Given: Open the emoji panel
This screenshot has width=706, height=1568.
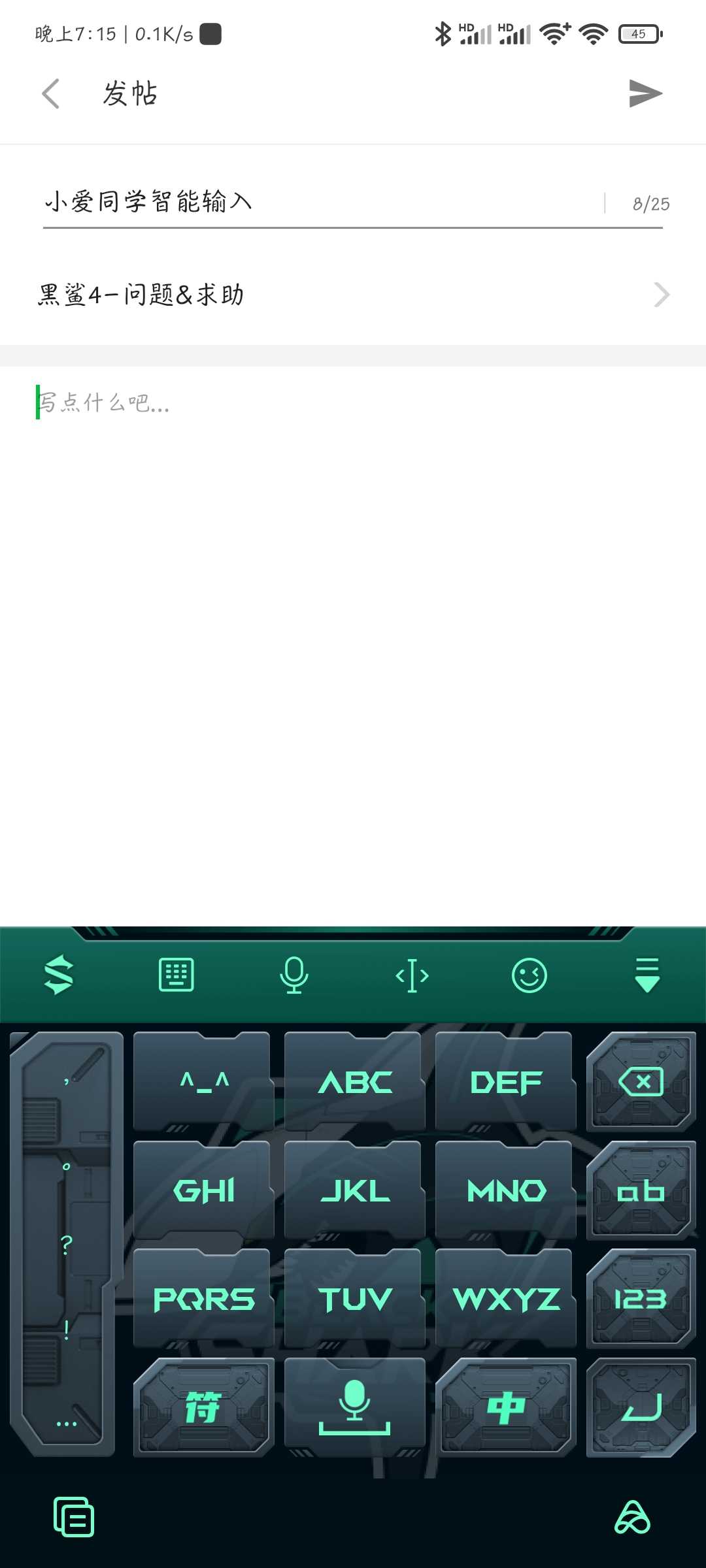Looking at the screenshot, I should point(529,975).
